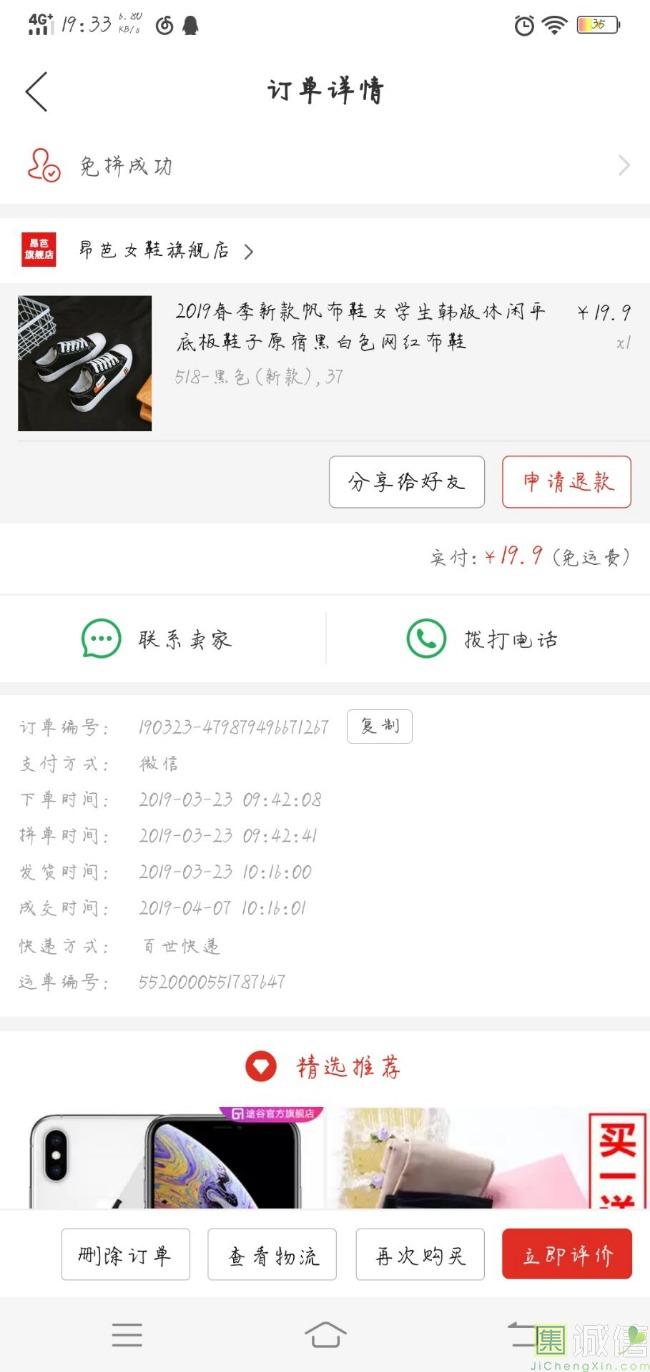Tap 分享给好友 to share the order
Screen dimensions: 650x1372
click(x=406, y=482)
